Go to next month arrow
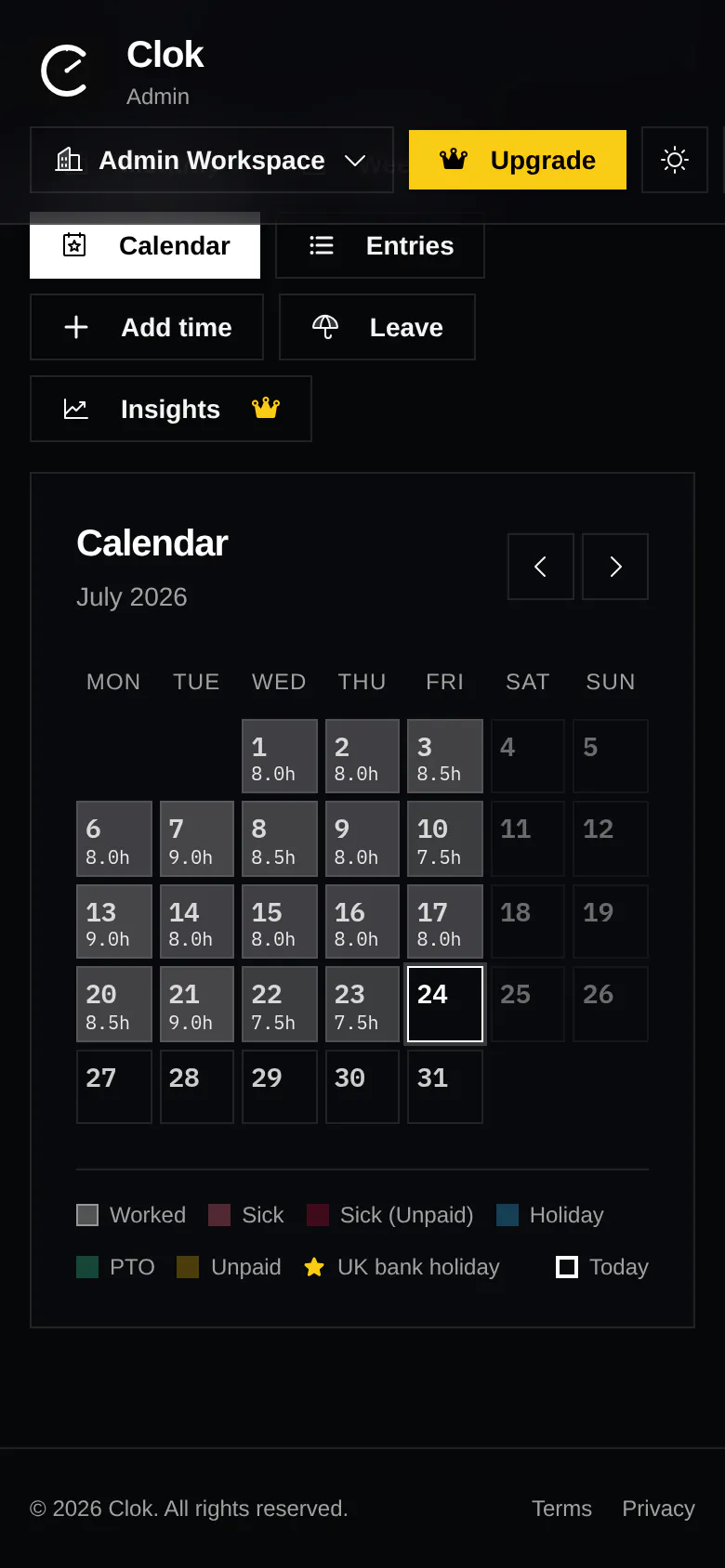The image size is (725, 1568). pyautogui.click(x=615, y=567)
